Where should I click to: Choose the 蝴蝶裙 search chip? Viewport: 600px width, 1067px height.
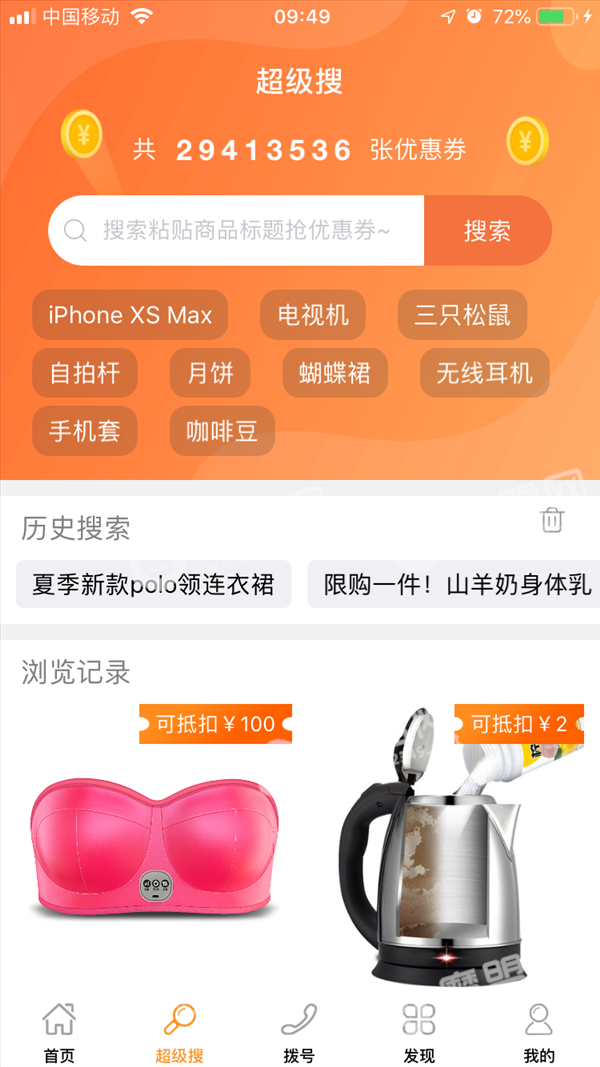[335, 373]
